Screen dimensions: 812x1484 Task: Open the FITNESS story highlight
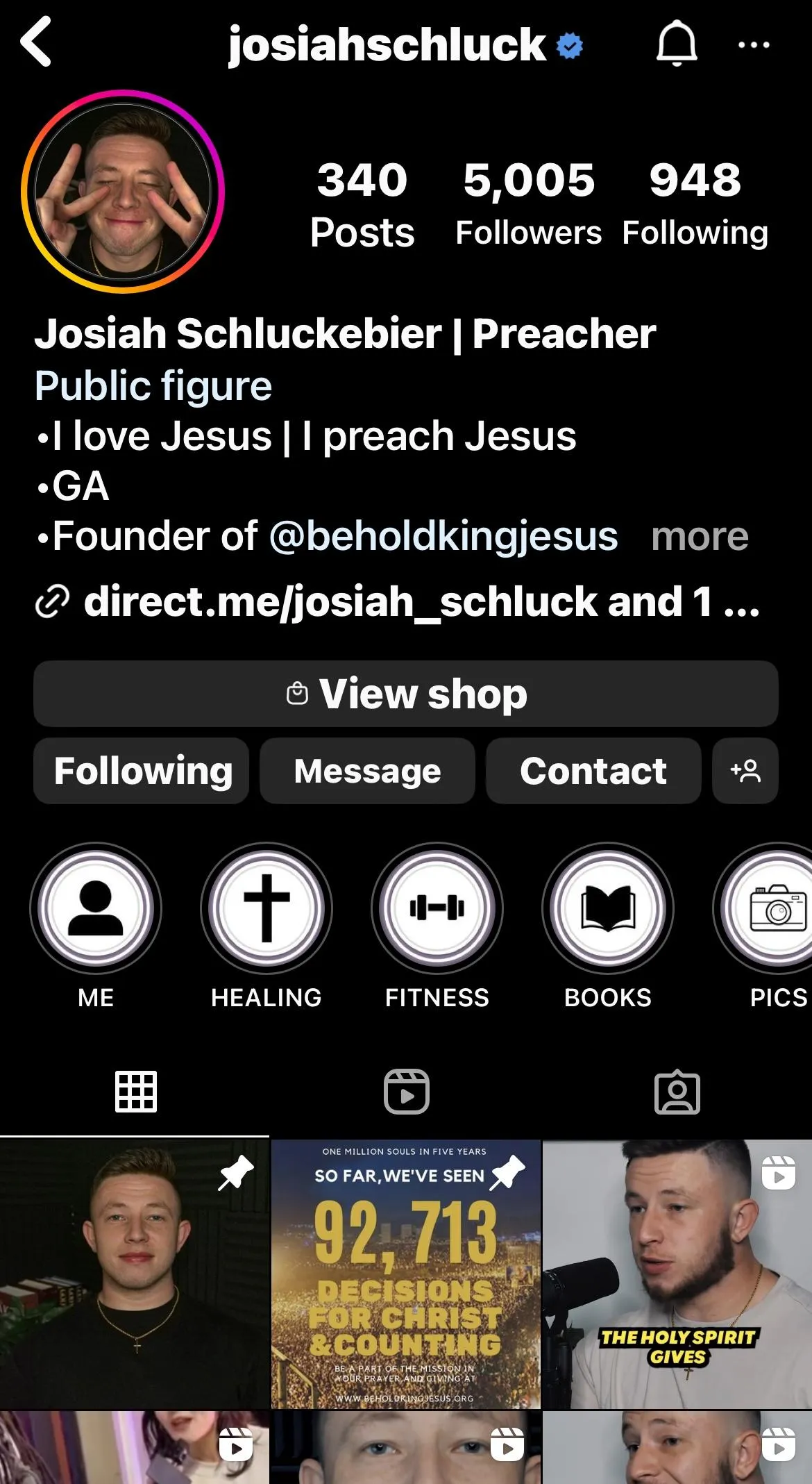pyautogui.click(x=437, y=908)
